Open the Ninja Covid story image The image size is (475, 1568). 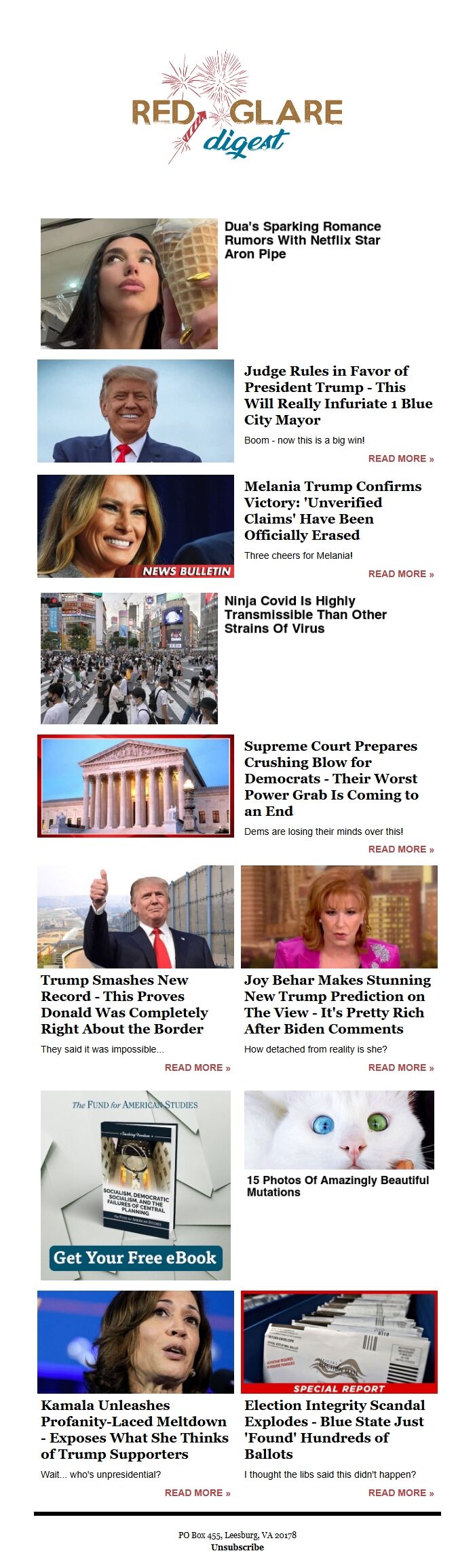[129, 659]
